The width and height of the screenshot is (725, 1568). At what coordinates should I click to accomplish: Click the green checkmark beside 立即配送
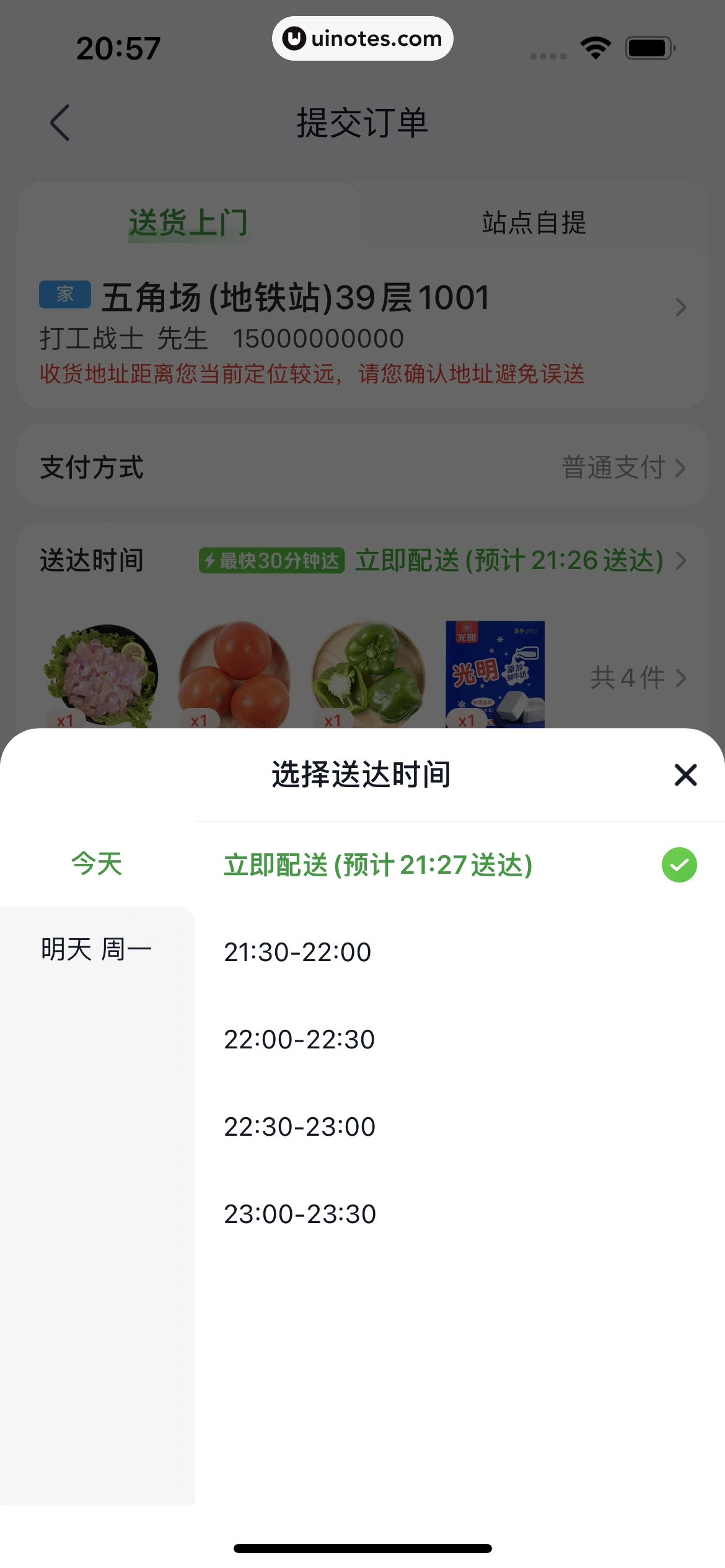point(679,865)
